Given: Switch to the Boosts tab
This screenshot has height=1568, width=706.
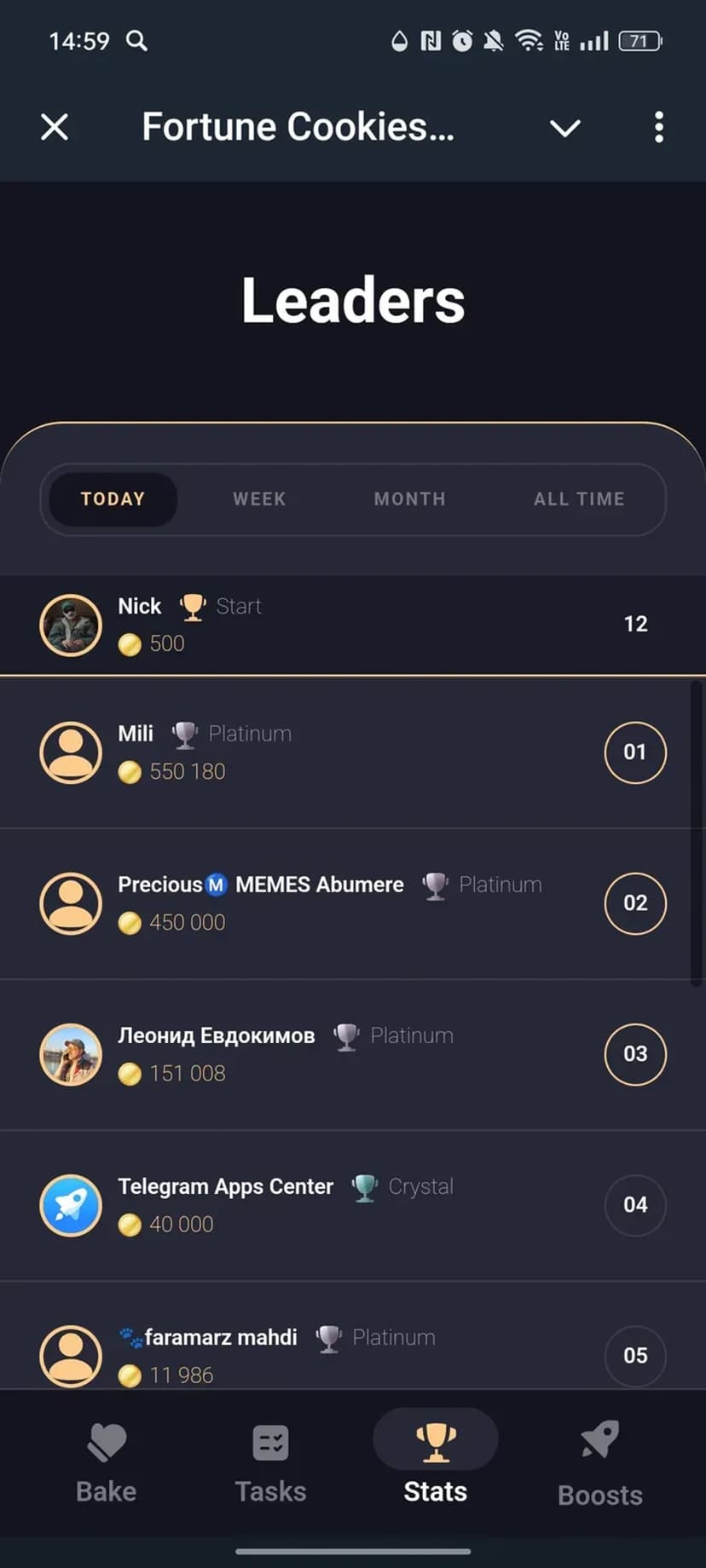Looking at the screenshot, I should (x=599, y=1464).
